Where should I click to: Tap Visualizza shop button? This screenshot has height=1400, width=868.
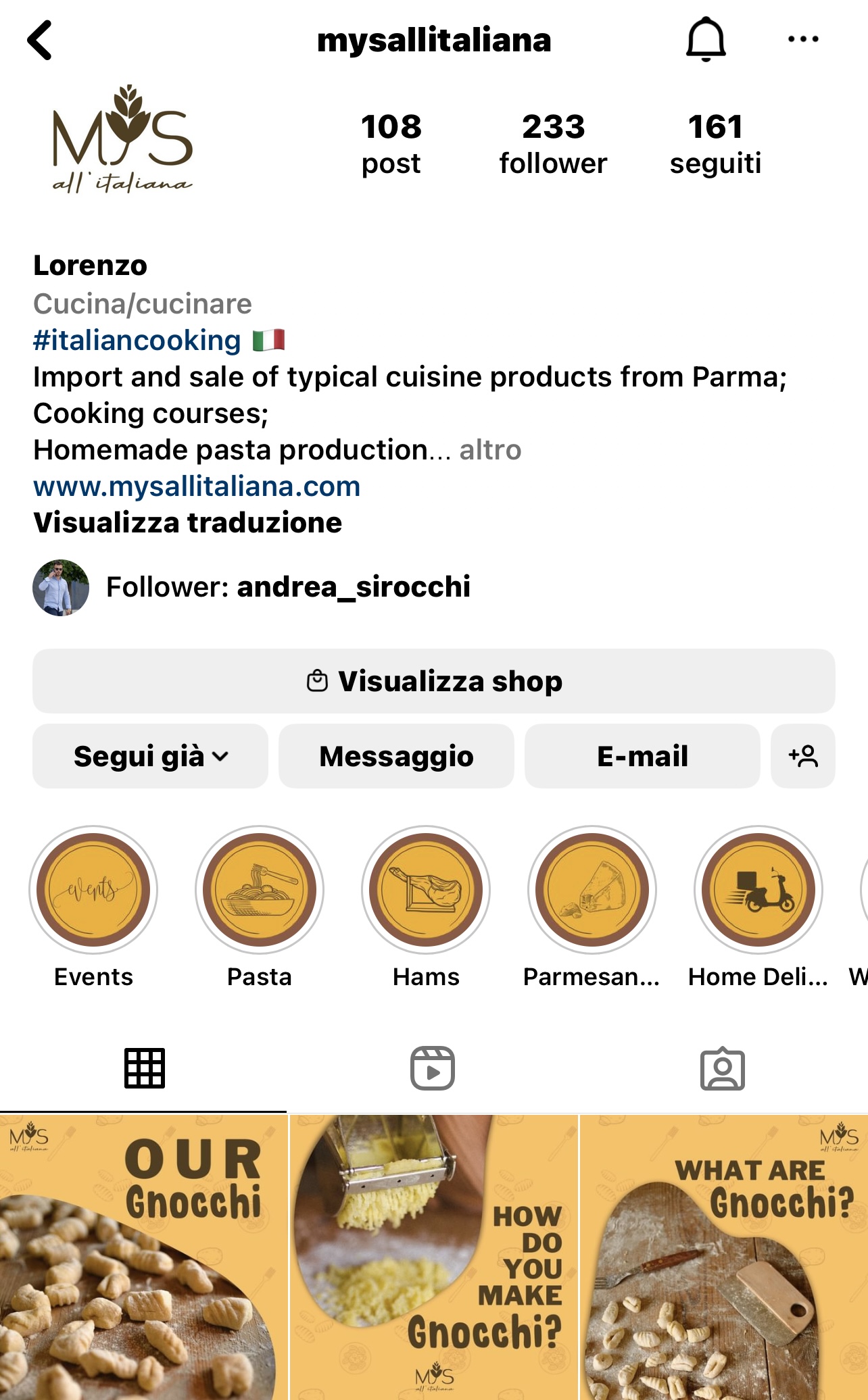pos(433,681)
